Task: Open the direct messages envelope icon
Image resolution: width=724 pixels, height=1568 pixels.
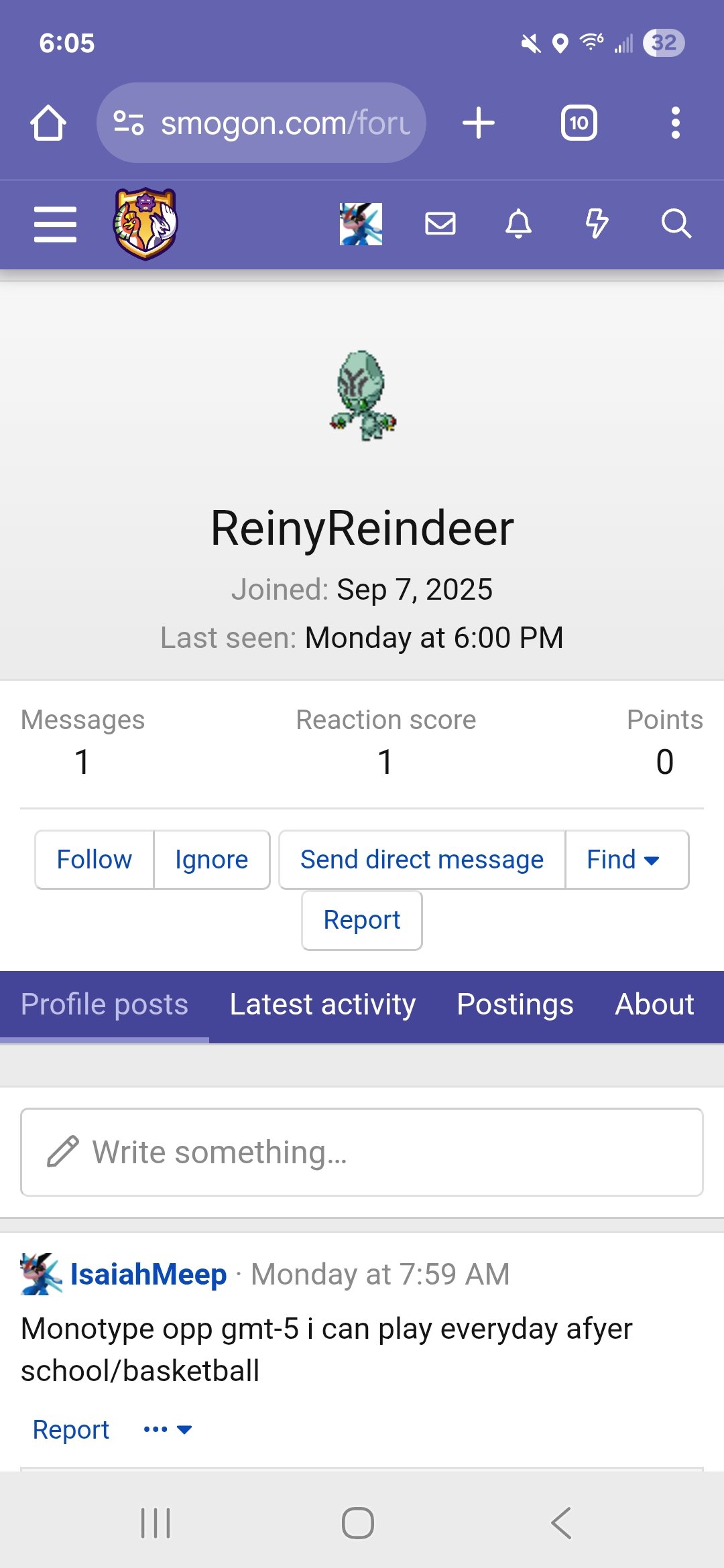Action: pos(440,224)
